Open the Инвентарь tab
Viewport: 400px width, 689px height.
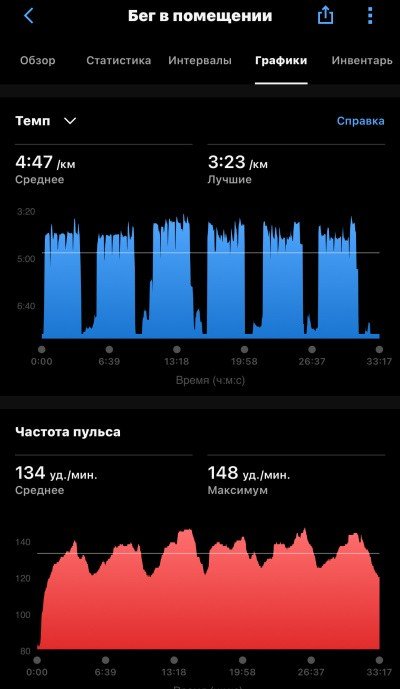tap(362, 60)
